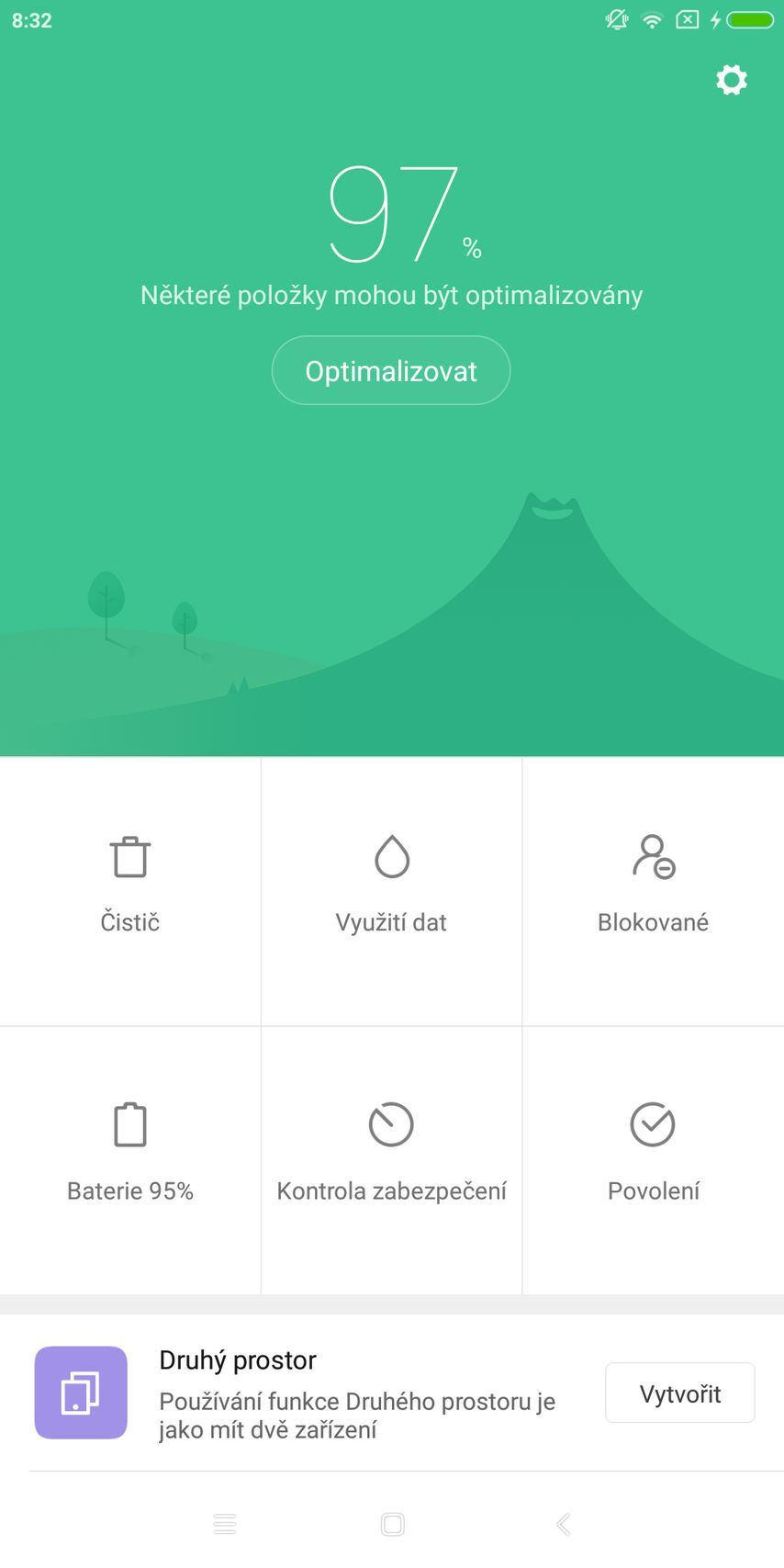
Task: Tap the optimization status message text
Action: [x=392, y=295]
